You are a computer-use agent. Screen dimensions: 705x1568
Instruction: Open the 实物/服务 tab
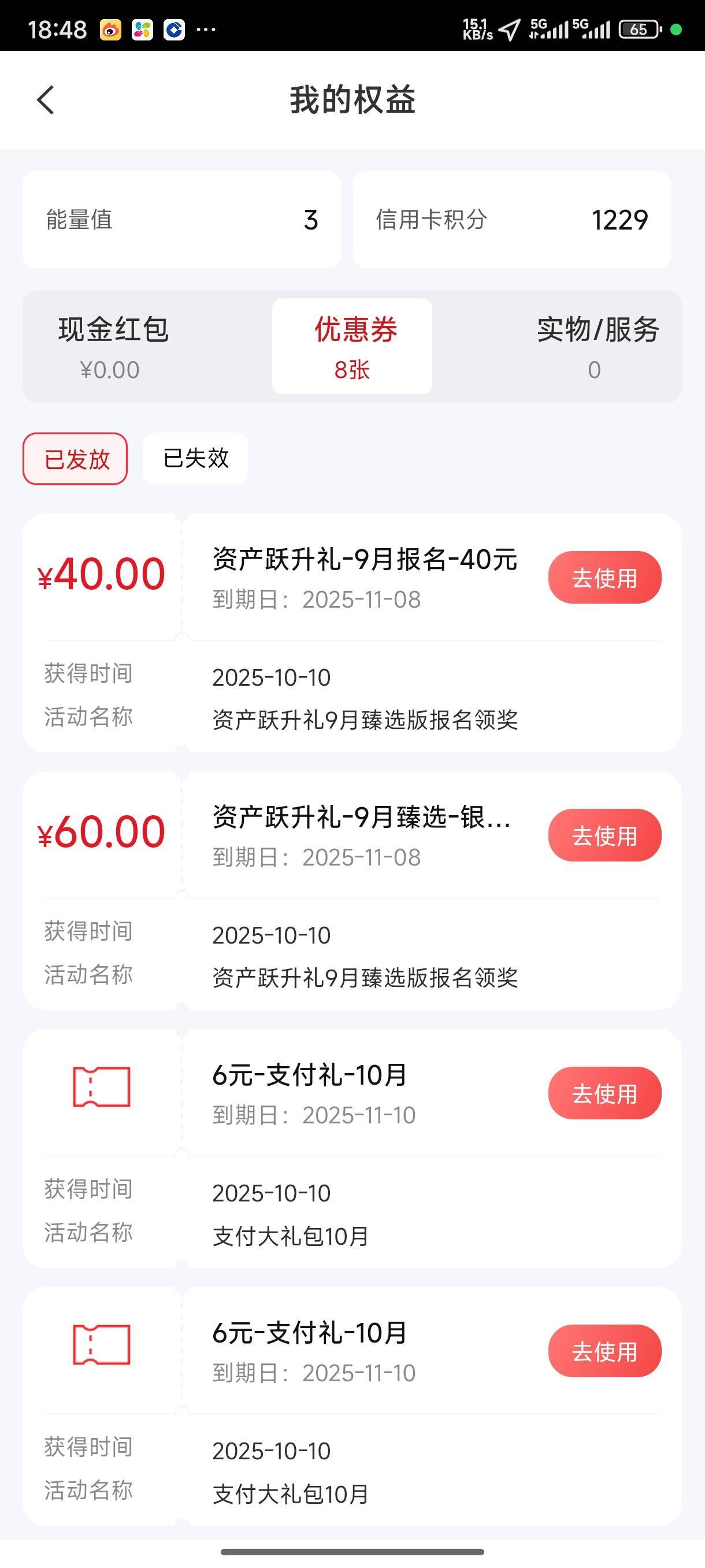coord(596,346)
